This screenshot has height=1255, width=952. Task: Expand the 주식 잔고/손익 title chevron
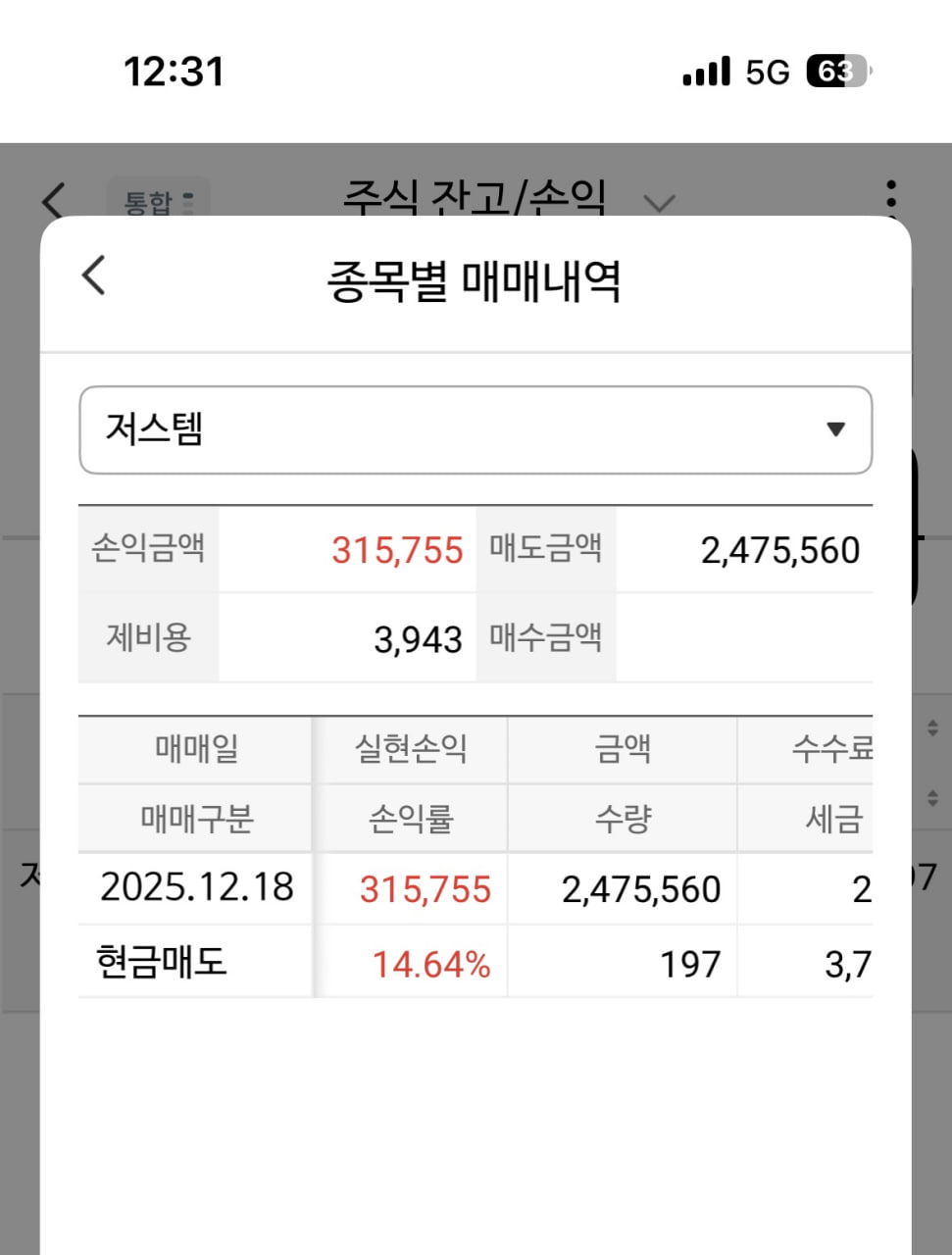(658, 203)
